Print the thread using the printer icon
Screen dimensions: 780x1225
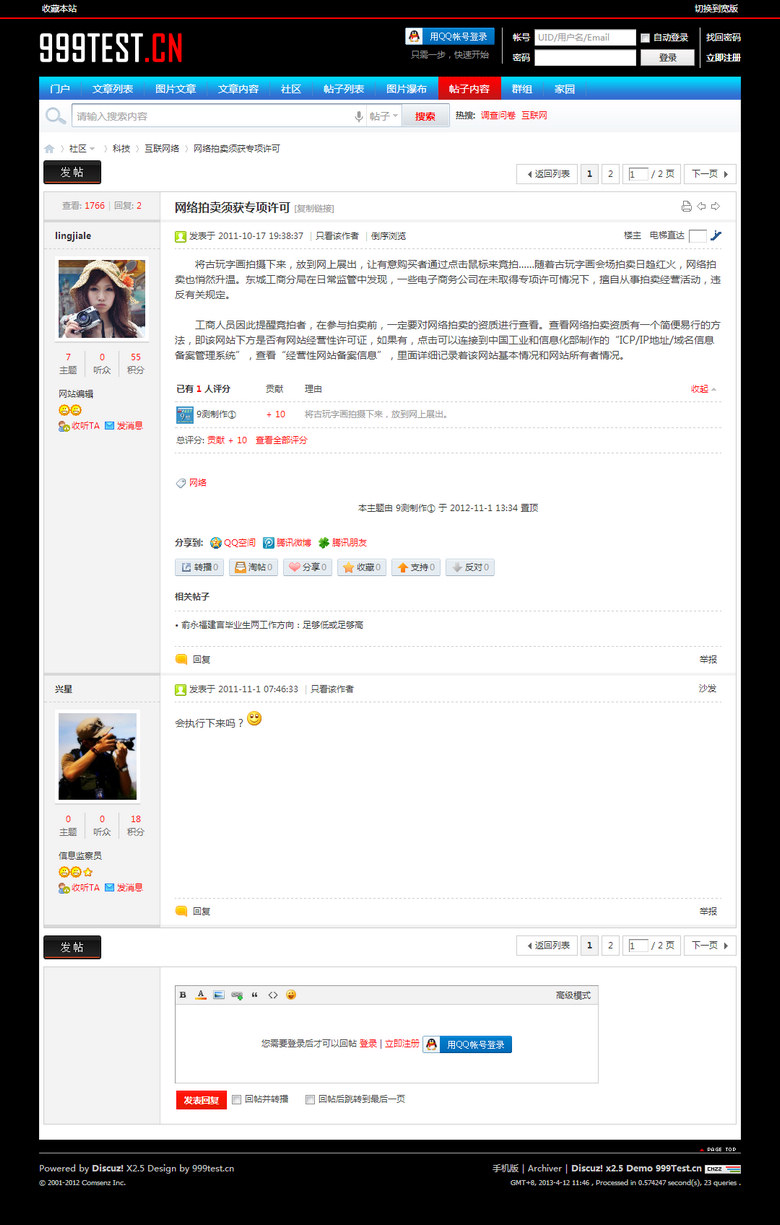pyautogui.click(x=686, y=207)
